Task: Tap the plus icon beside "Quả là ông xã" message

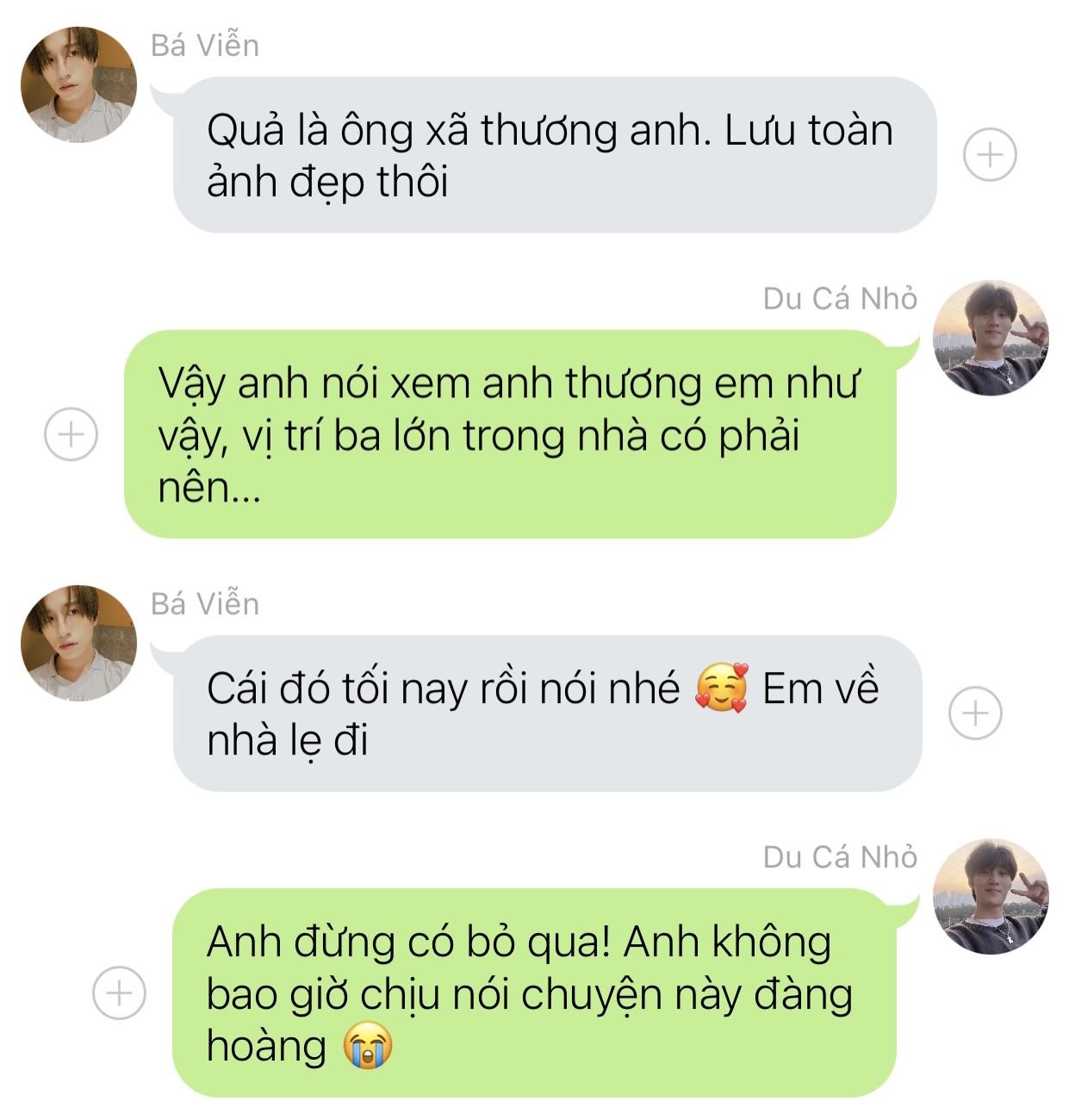Action: [990, 155]
